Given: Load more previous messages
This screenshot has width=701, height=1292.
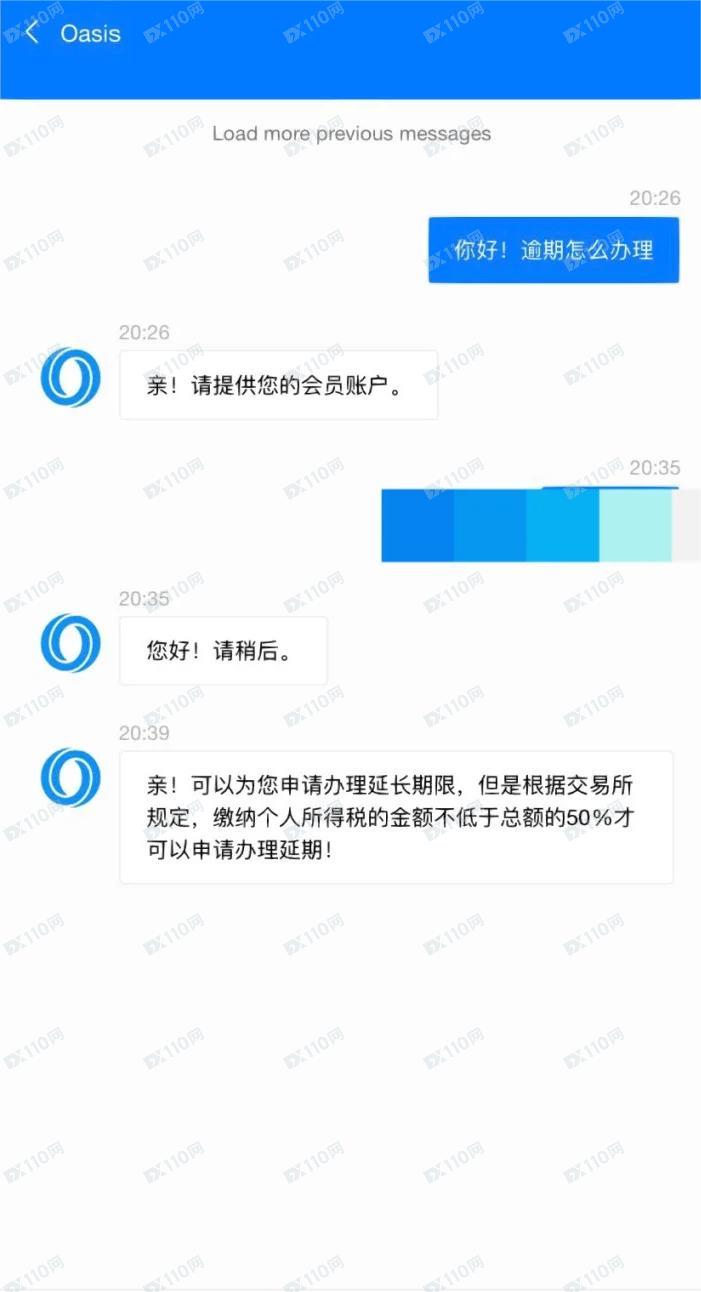Looking at the screenshot, I should [x=351, y=133].
